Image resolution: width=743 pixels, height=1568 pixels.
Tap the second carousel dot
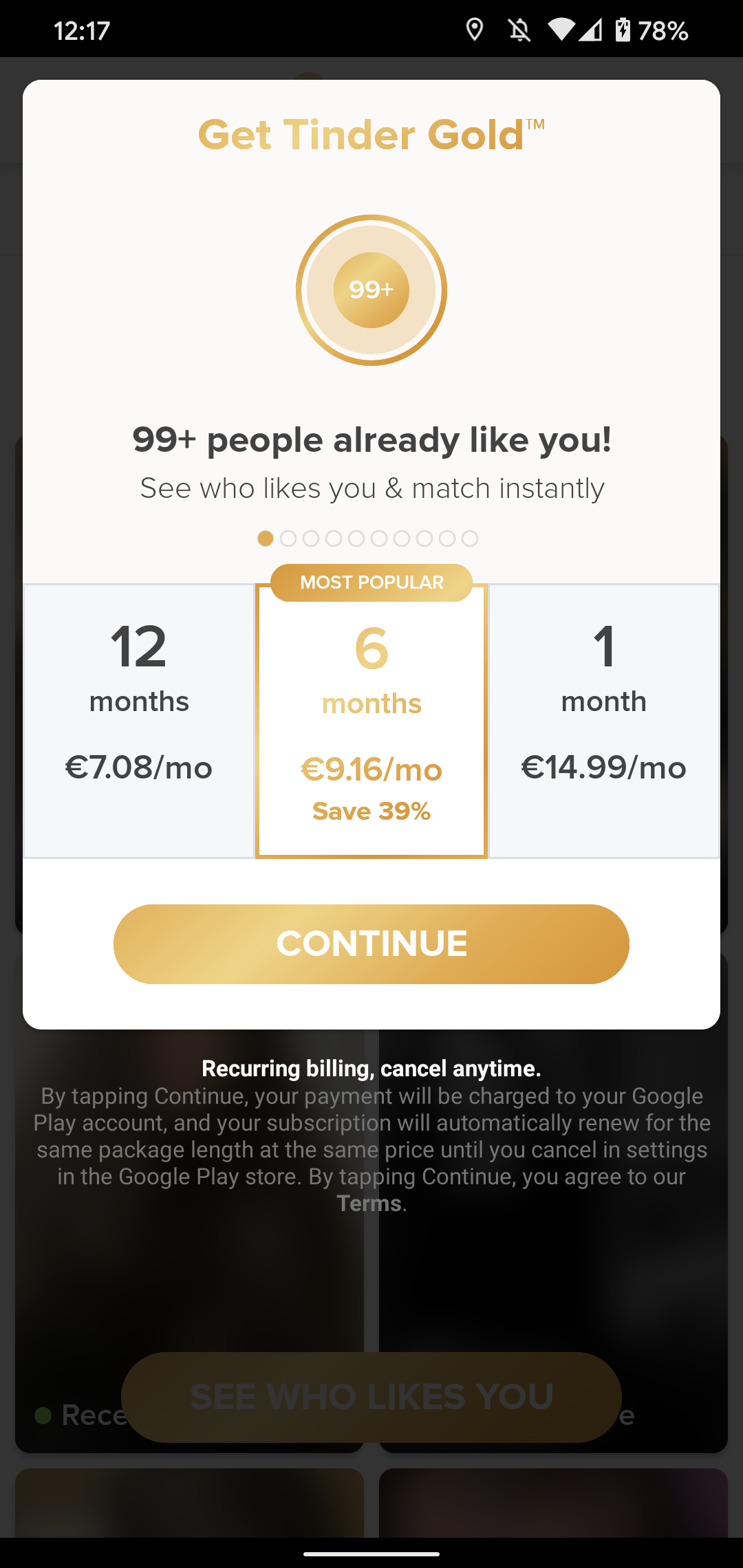coord(288,538)
